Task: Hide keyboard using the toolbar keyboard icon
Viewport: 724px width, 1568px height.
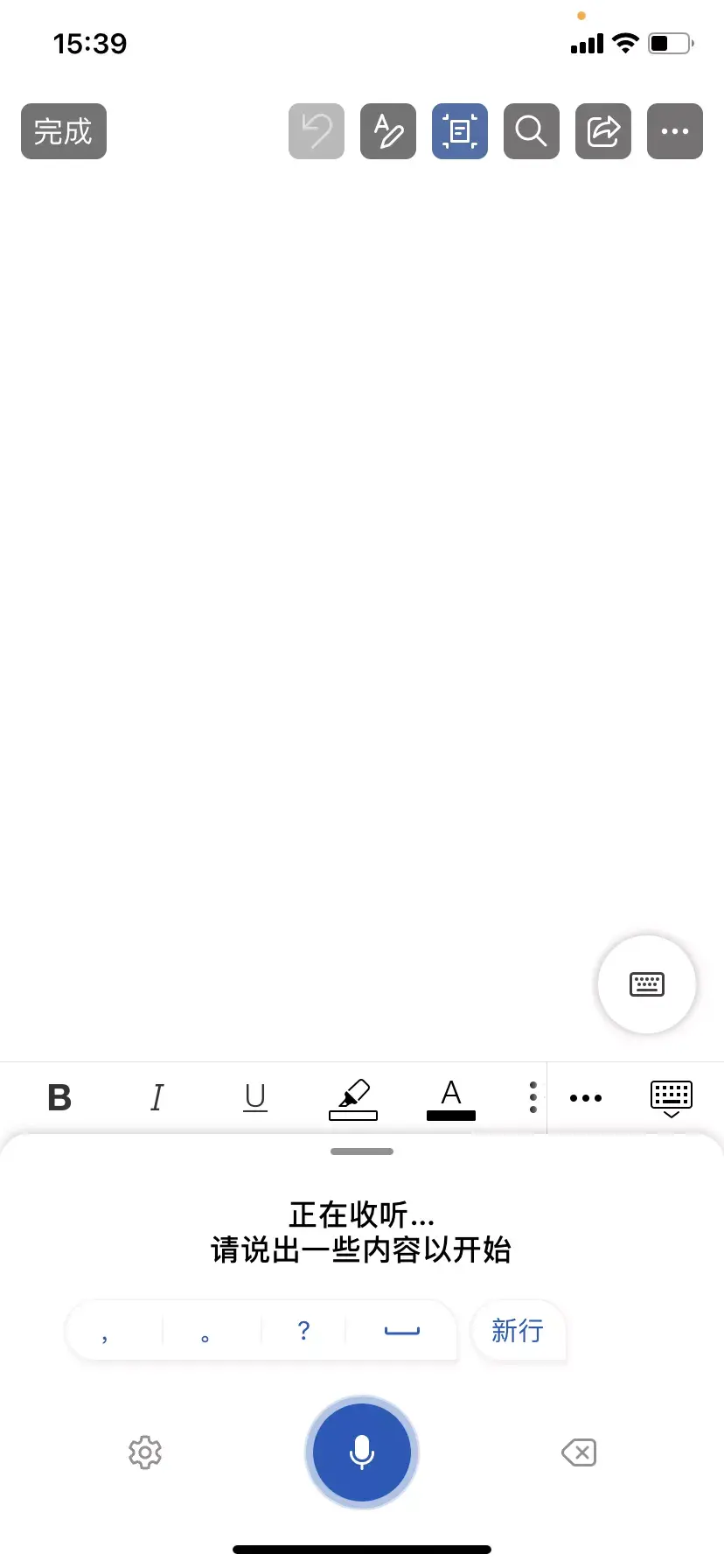Action: coord(672,1098)
